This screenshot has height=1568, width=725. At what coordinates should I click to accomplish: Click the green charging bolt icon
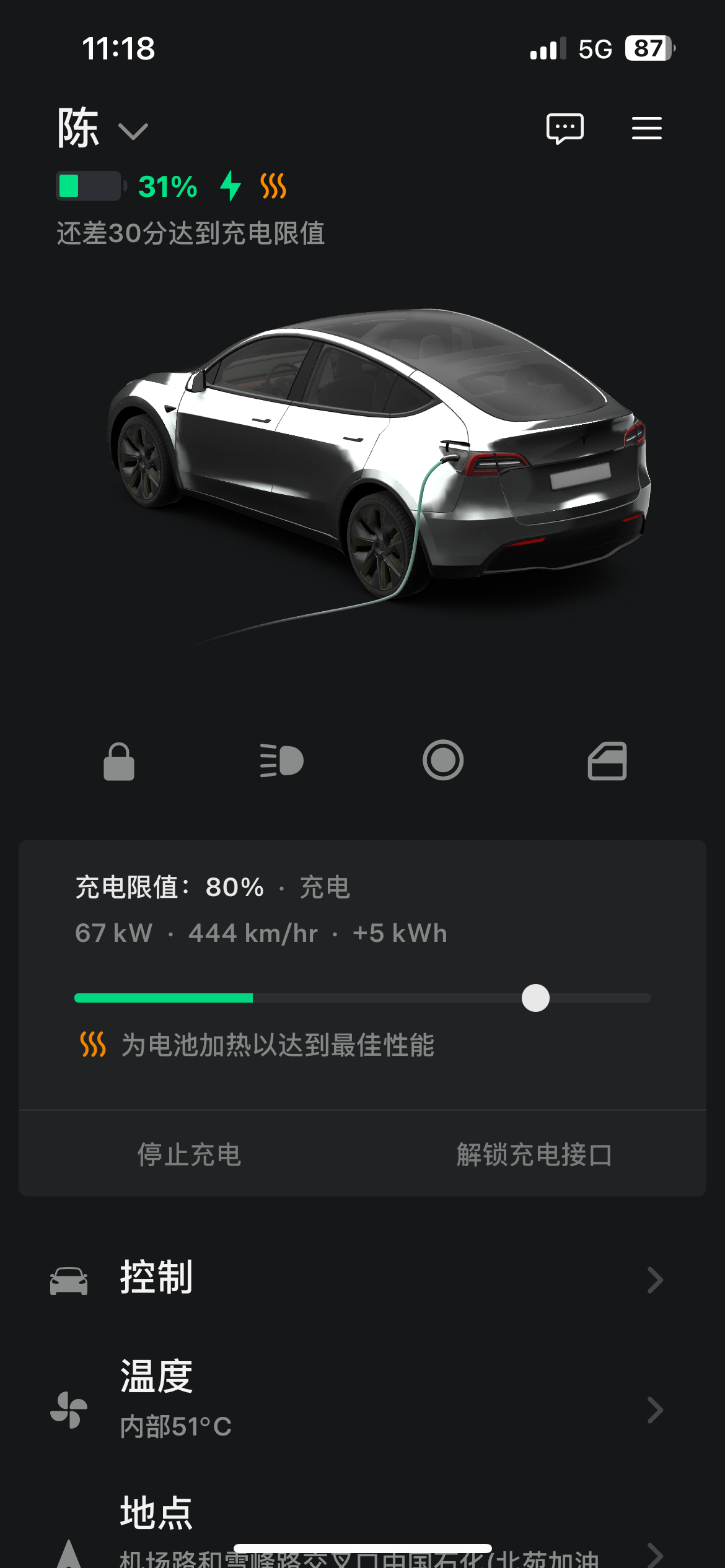click(231, 186)
